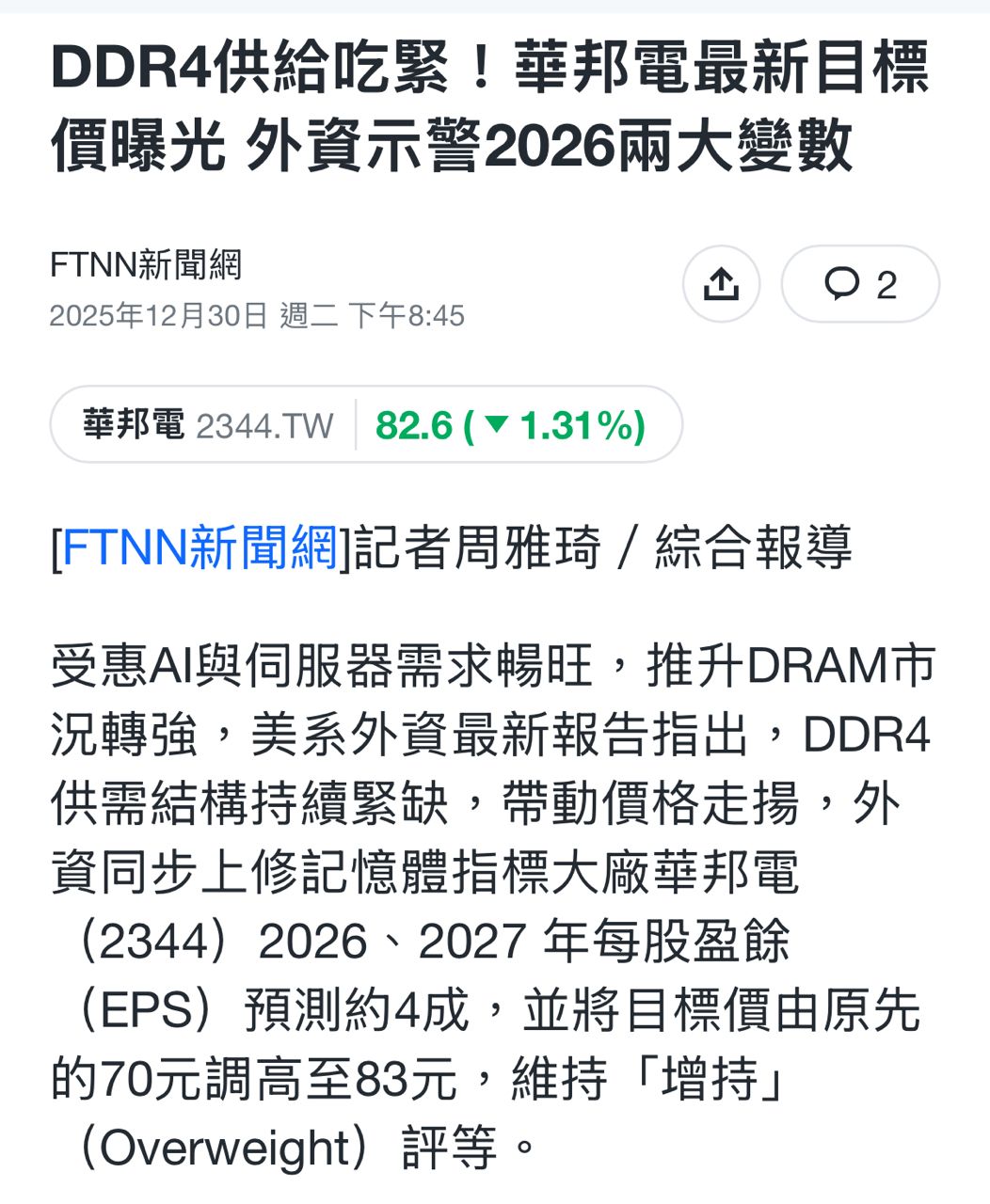Open the blue FTNN新聞網 link
The image size is (990, 1204).
tap(200, 547)
